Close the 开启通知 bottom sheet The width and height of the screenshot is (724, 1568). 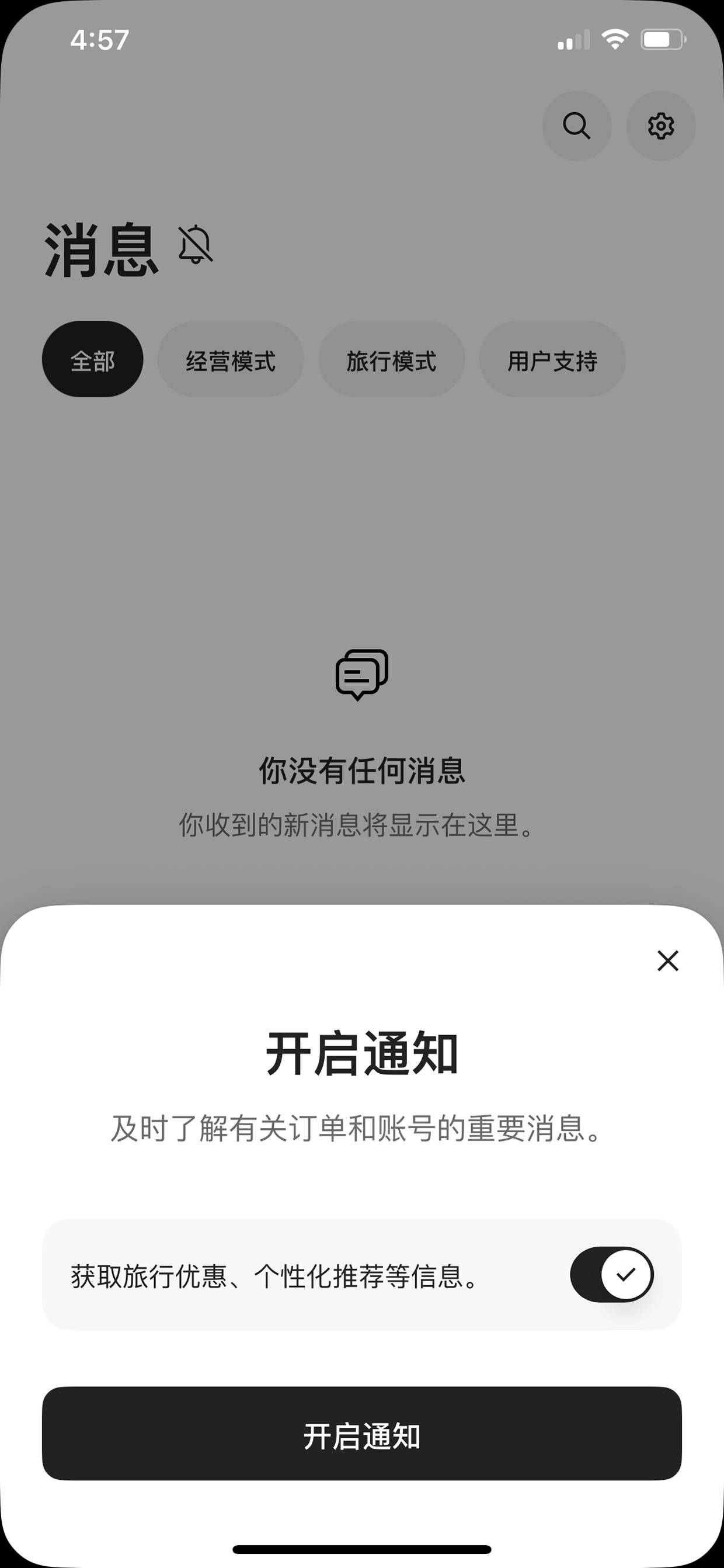click(x=667, y=960)
